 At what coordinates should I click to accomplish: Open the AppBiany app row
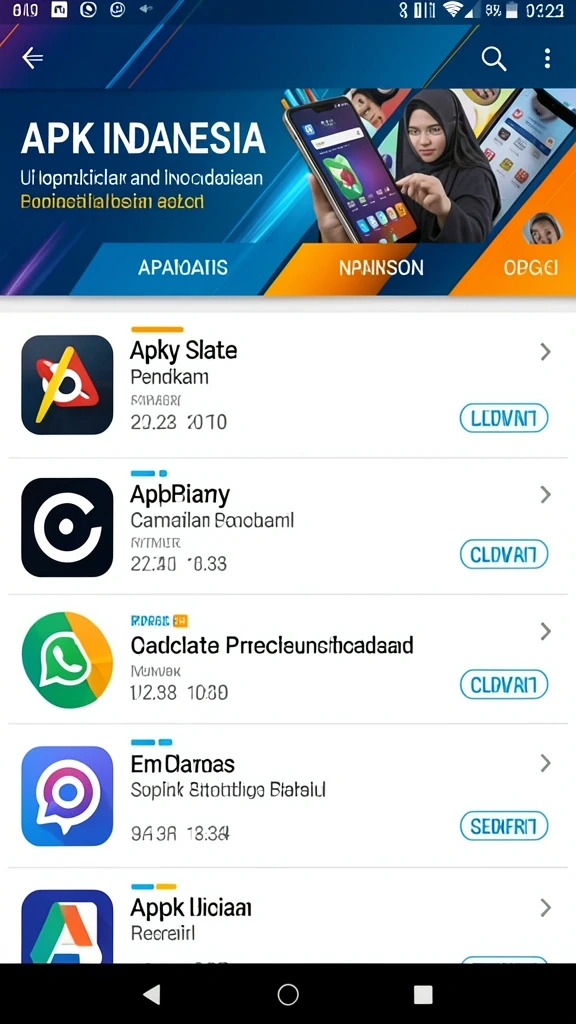coord(288,526)
